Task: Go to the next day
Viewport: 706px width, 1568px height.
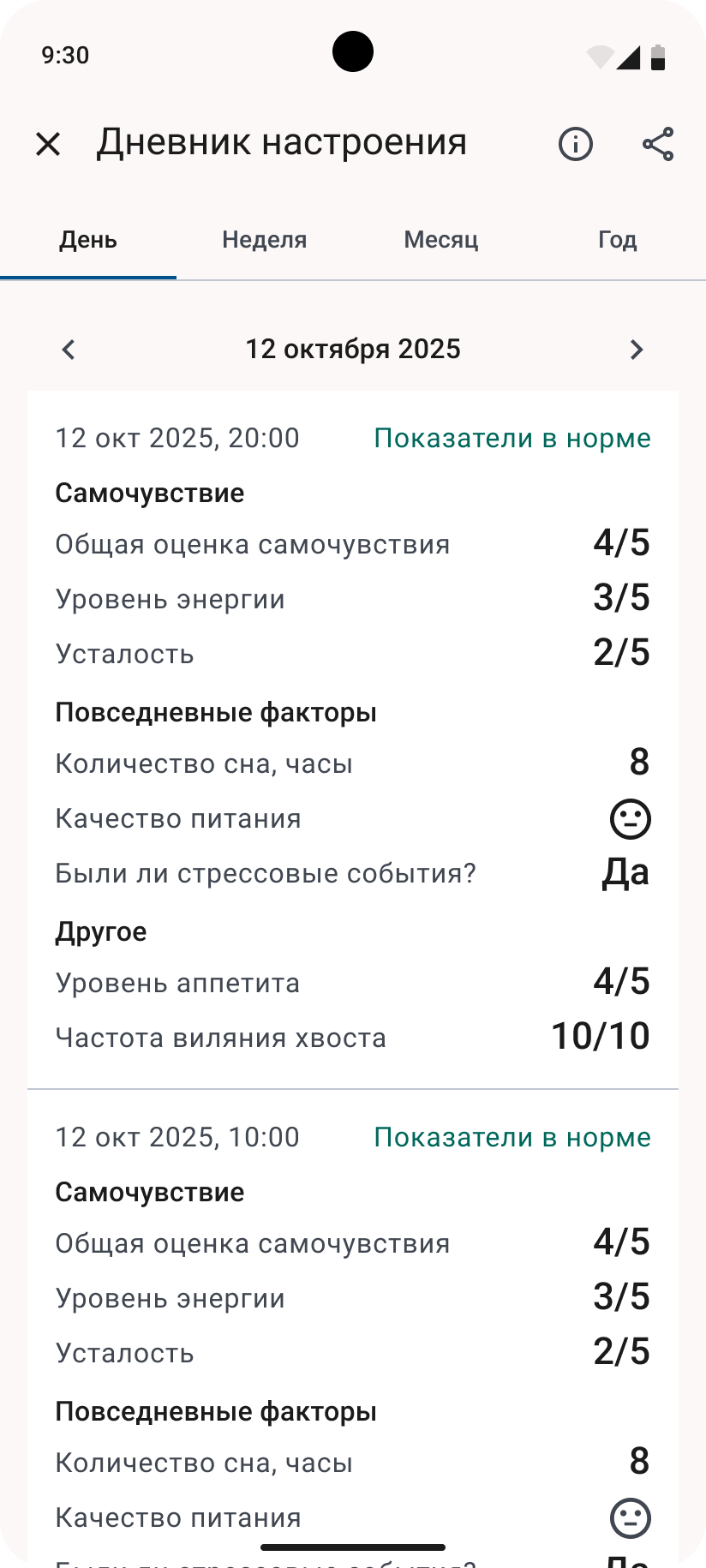Action: (636, 350)
